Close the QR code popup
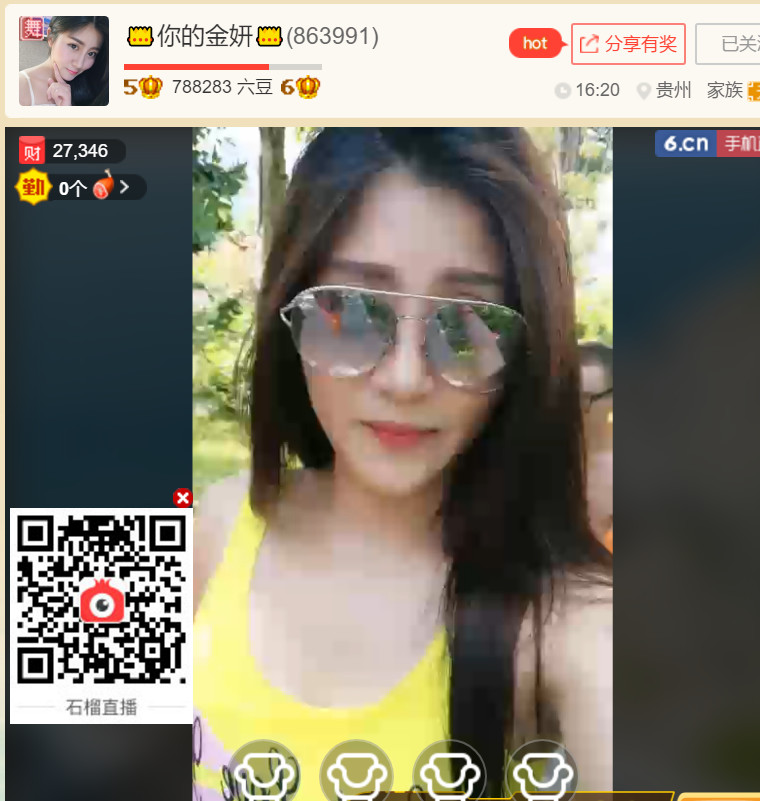 (x=182, y=498)
